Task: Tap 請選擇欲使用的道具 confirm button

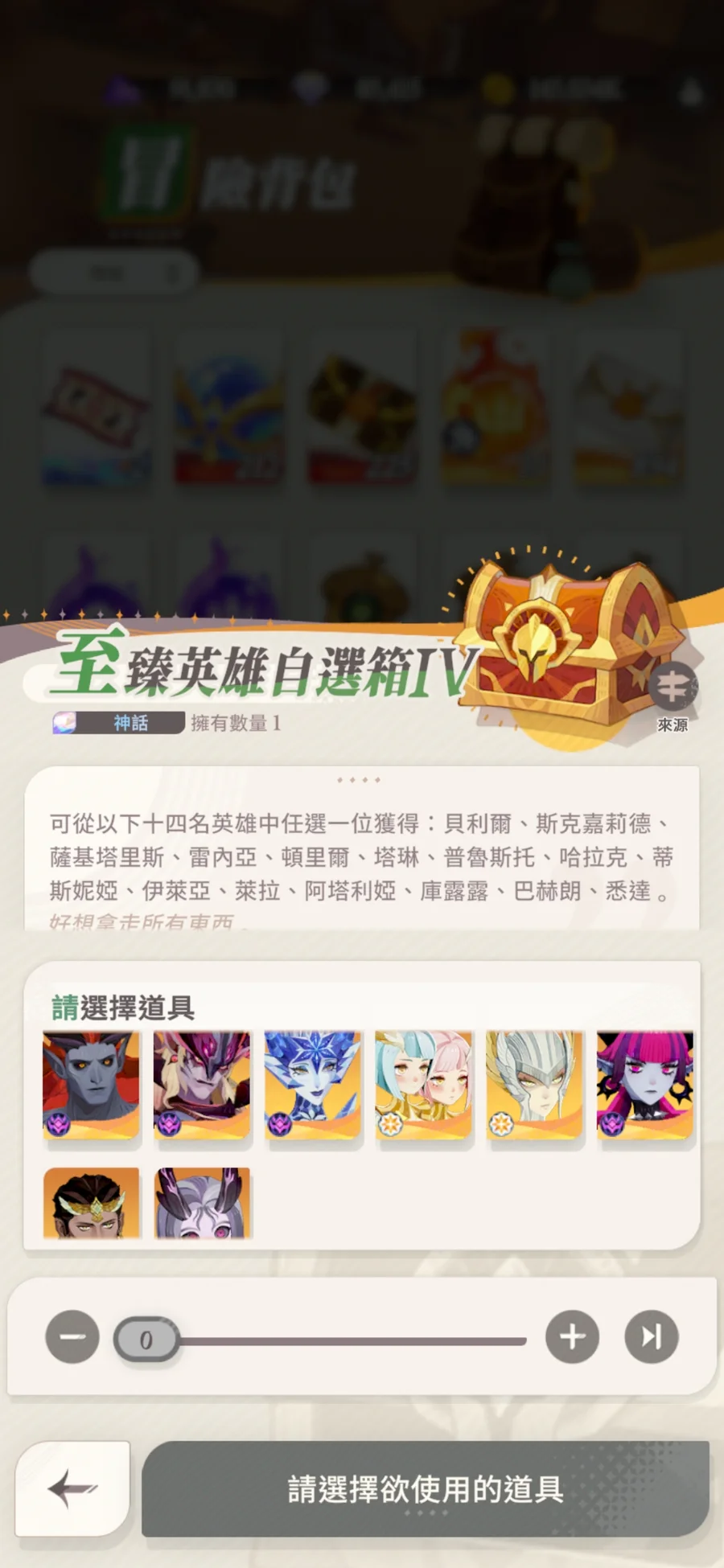Action: [425, 1488]
